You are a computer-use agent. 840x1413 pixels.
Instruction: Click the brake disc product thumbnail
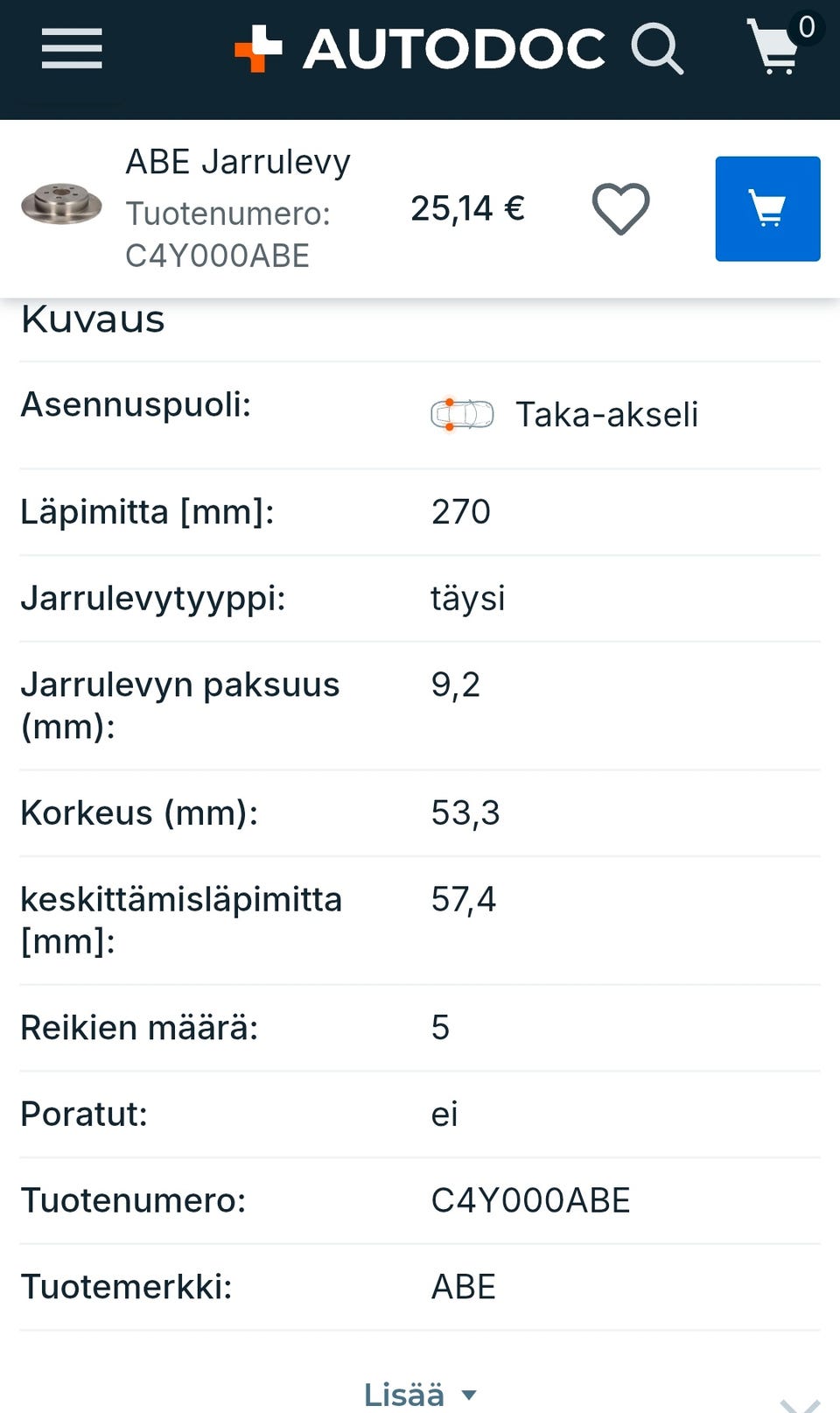click(59, 206)
